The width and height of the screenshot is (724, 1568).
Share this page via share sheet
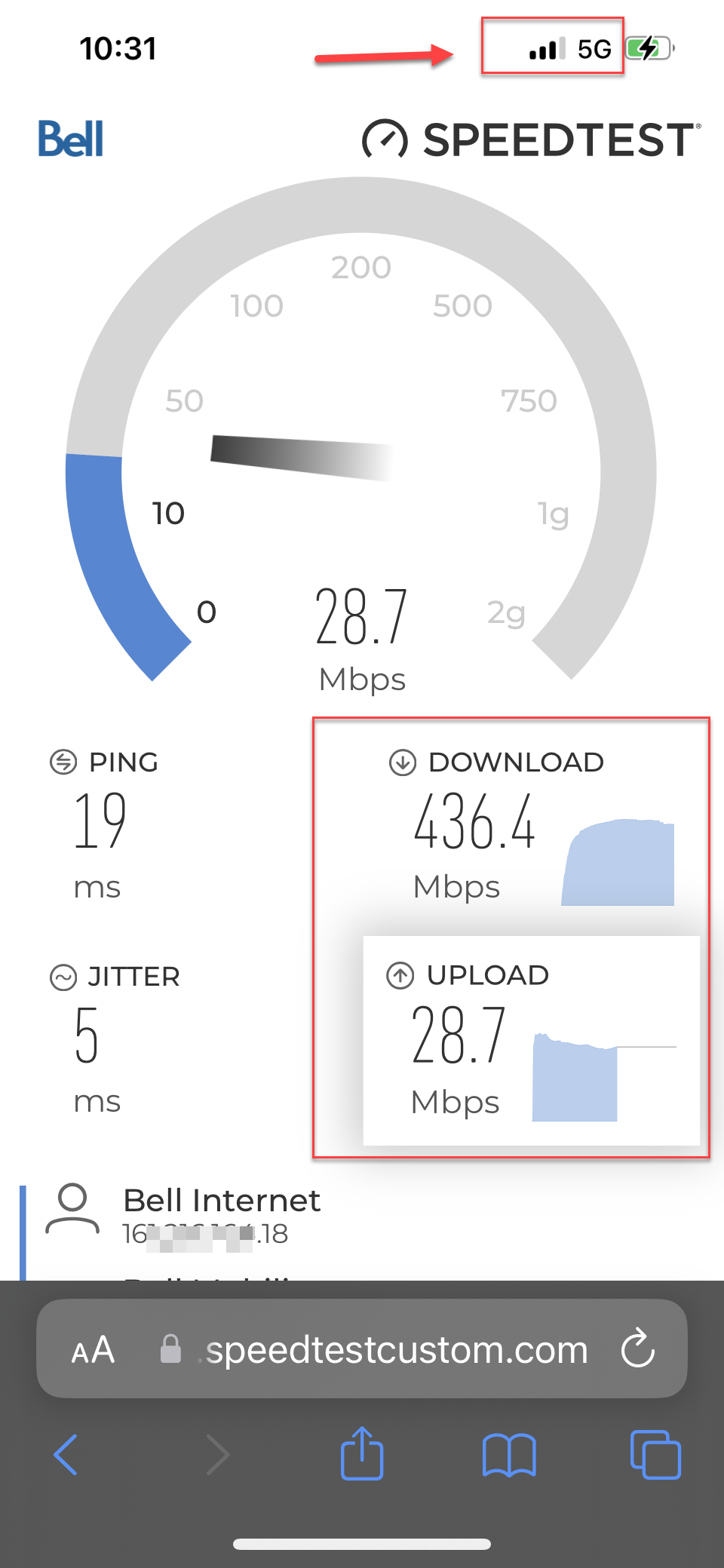pyautogui.click(x=362, y=1453)
